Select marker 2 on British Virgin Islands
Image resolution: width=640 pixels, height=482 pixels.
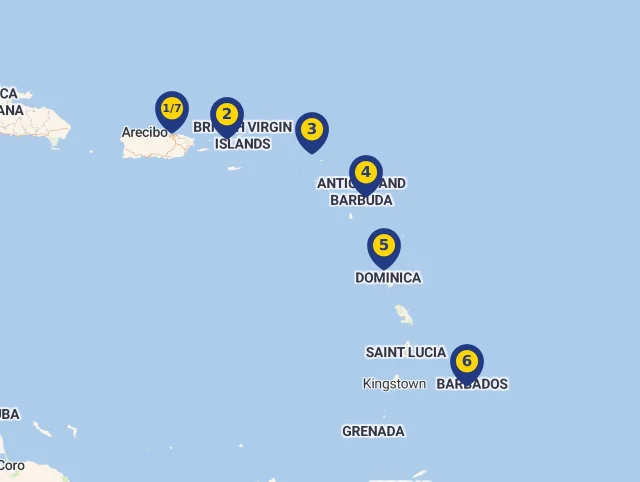227,115
